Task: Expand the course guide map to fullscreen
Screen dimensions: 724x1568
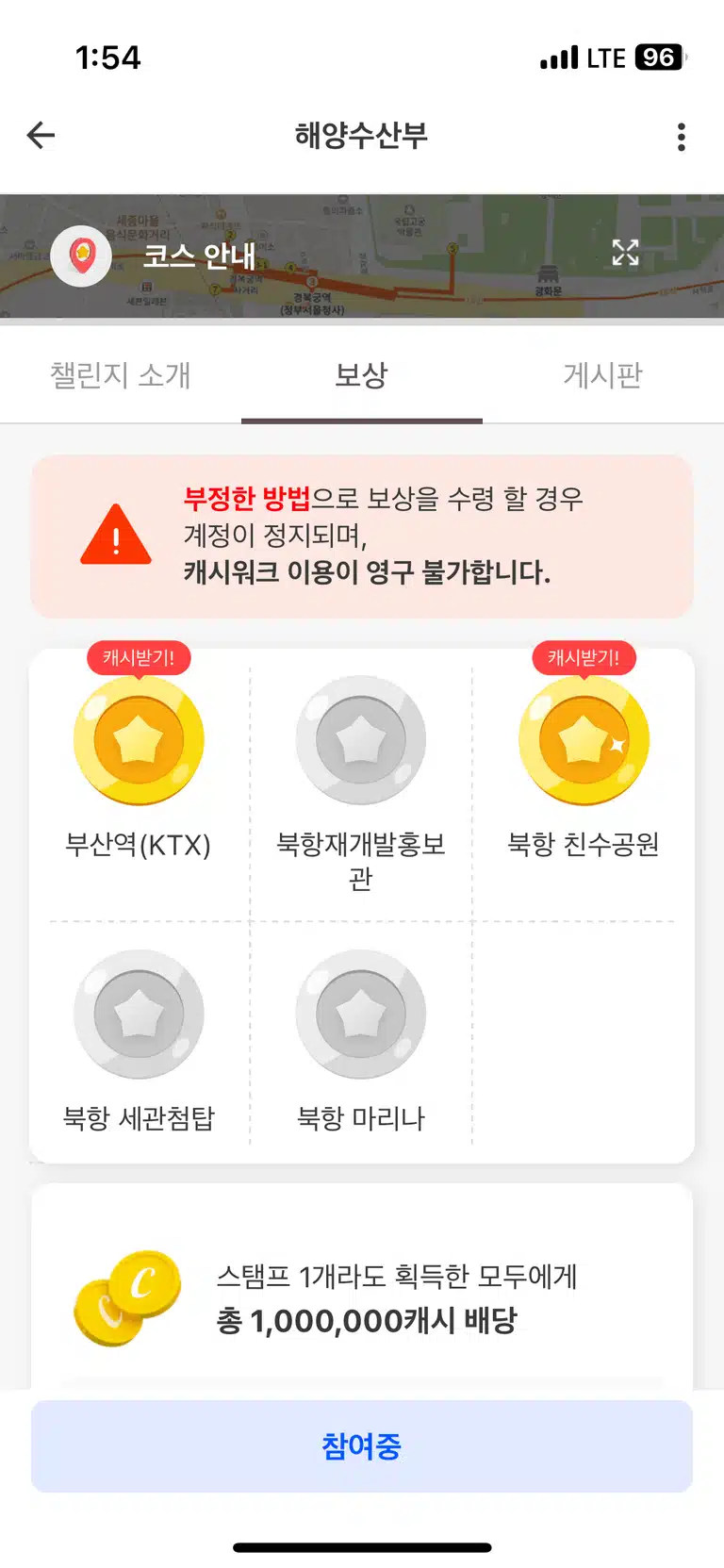Action: 625,253
